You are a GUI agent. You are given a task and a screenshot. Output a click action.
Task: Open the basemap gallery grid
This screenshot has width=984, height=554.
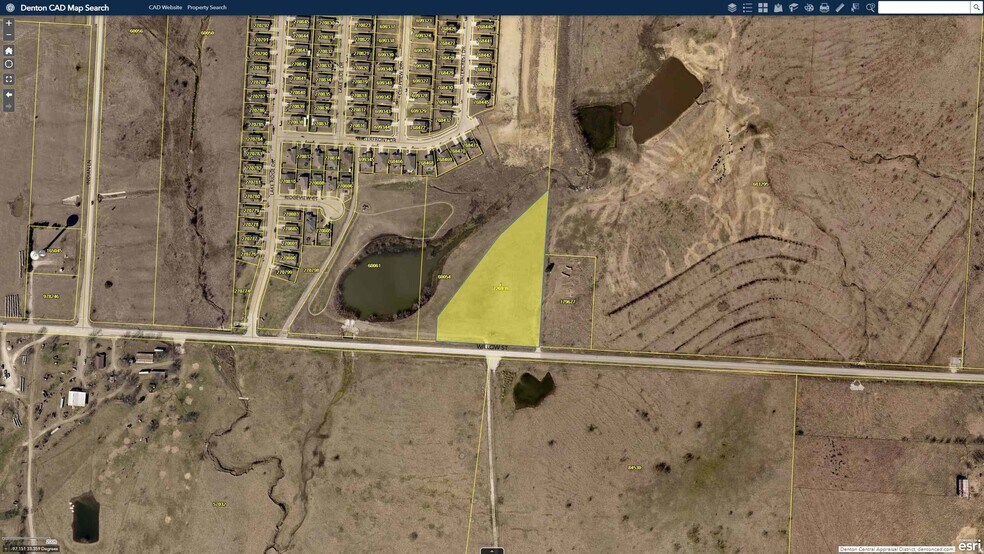click(763, 7)
